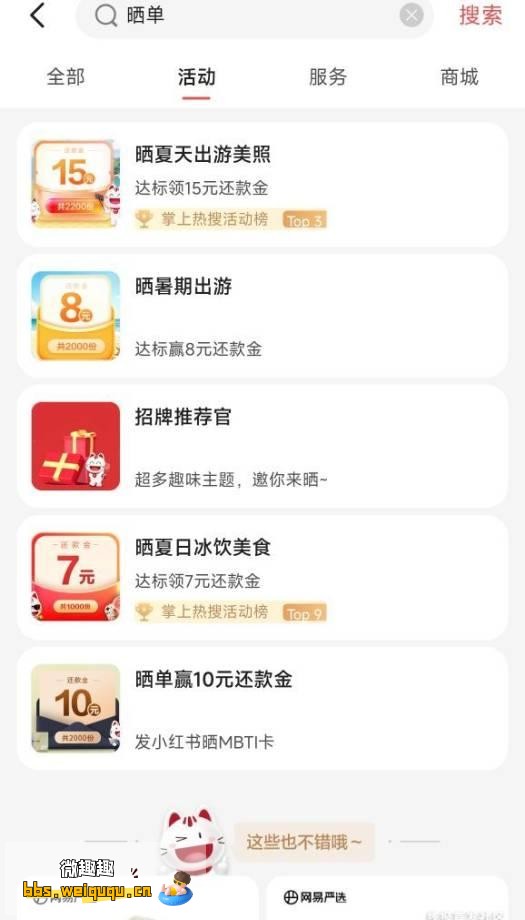
Task: Open the 晒暑期出游 activity card
Action: pos(262,316)
